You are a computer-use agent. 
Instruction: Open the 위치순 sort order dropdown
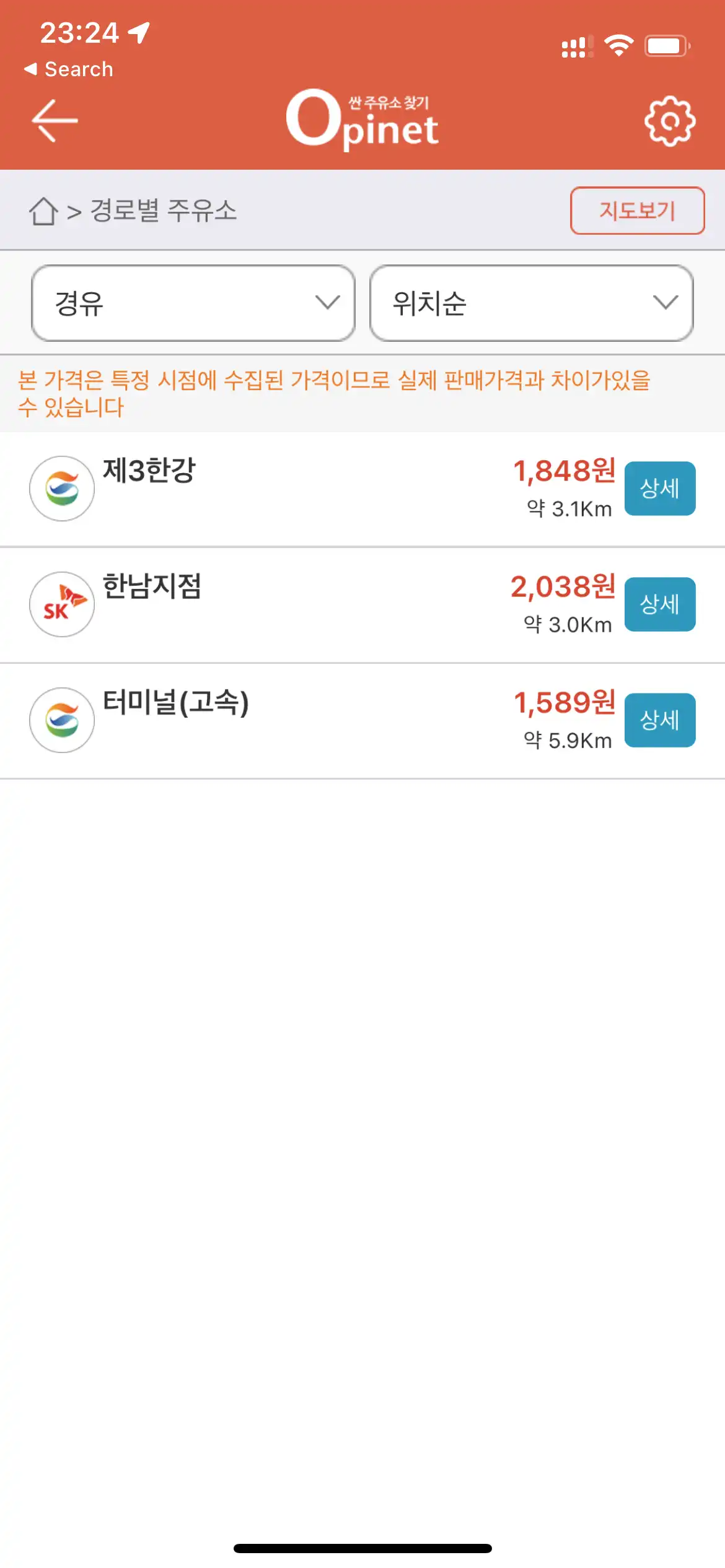[532, 304]
